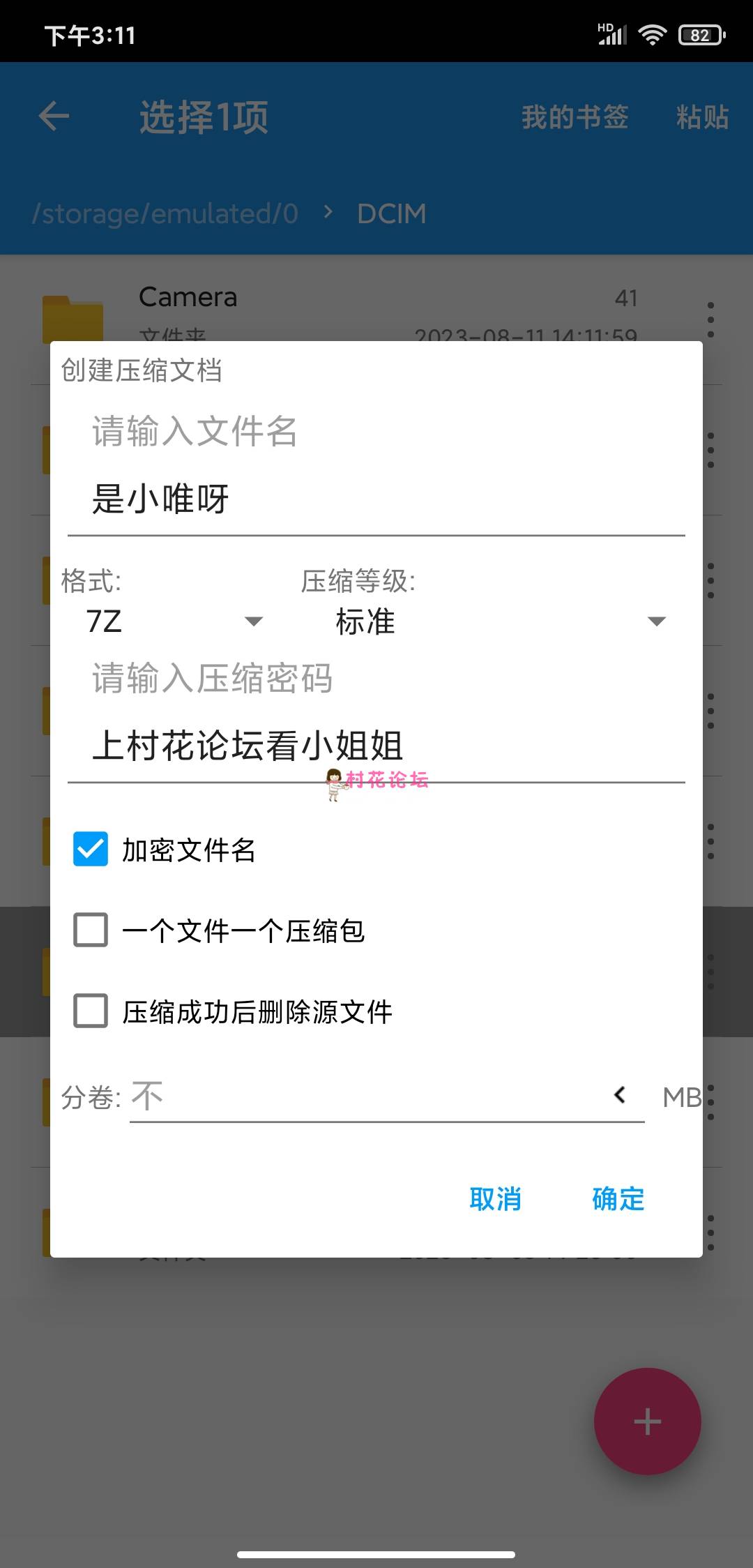The width and height of the screenshot is (753, 1568).
Task: Expand the split volume size arrow
Action: pos(620,1095)
